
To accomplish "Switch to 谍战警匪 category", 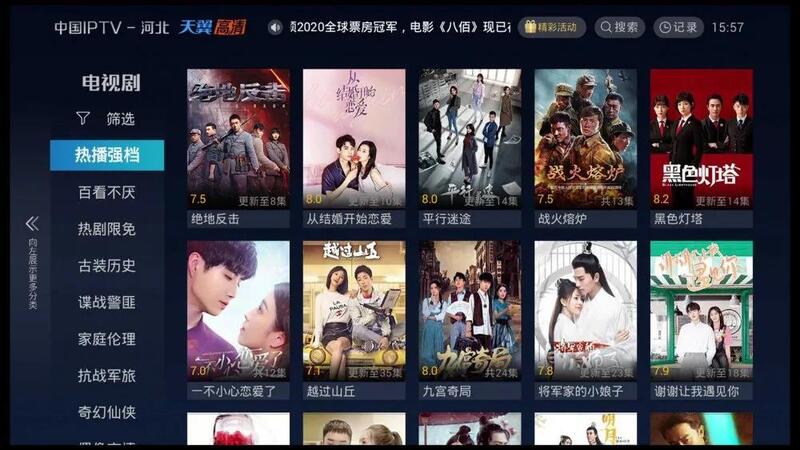I will 107,303.
